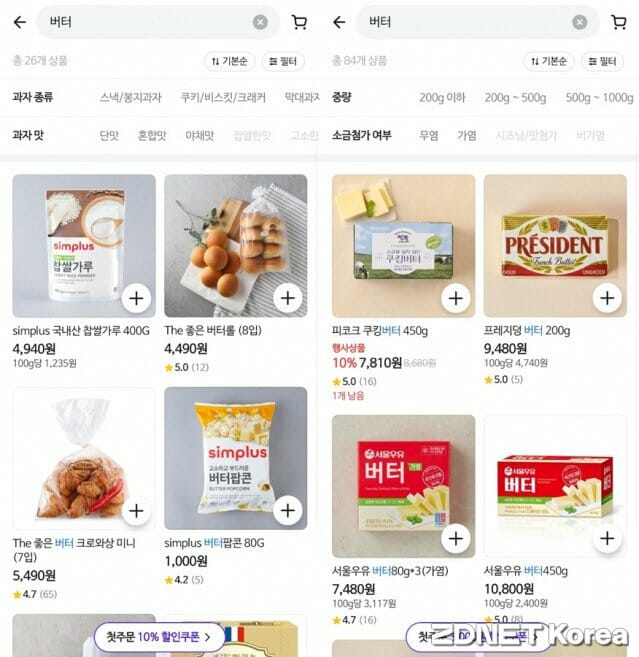Viewport: 639px width, 657px height.
Task: Filter by 스낵/봉지과자 snack type
Action: pyautogui.click(x=133, y=98)
